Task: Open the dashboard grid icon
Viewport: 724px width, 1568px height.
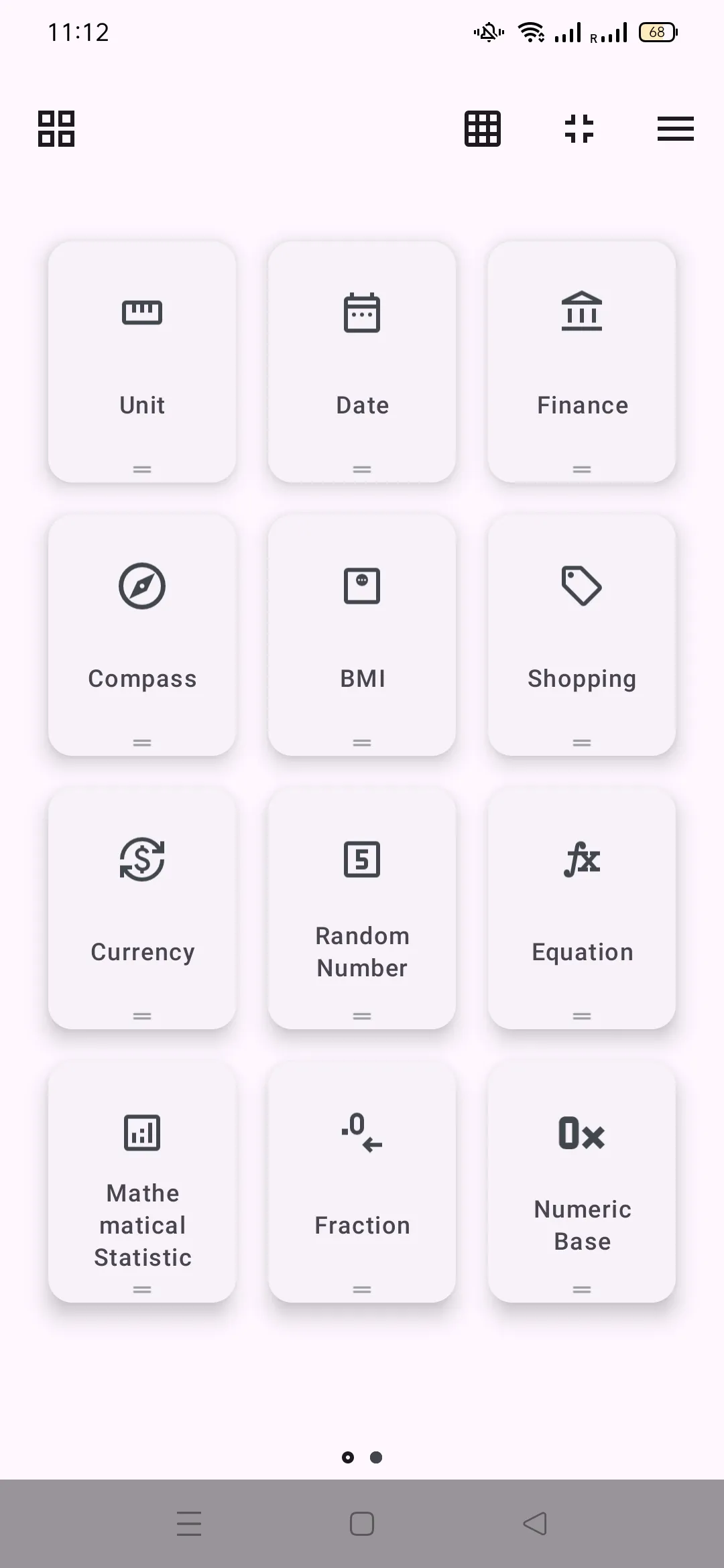Action: click(56, 129)
